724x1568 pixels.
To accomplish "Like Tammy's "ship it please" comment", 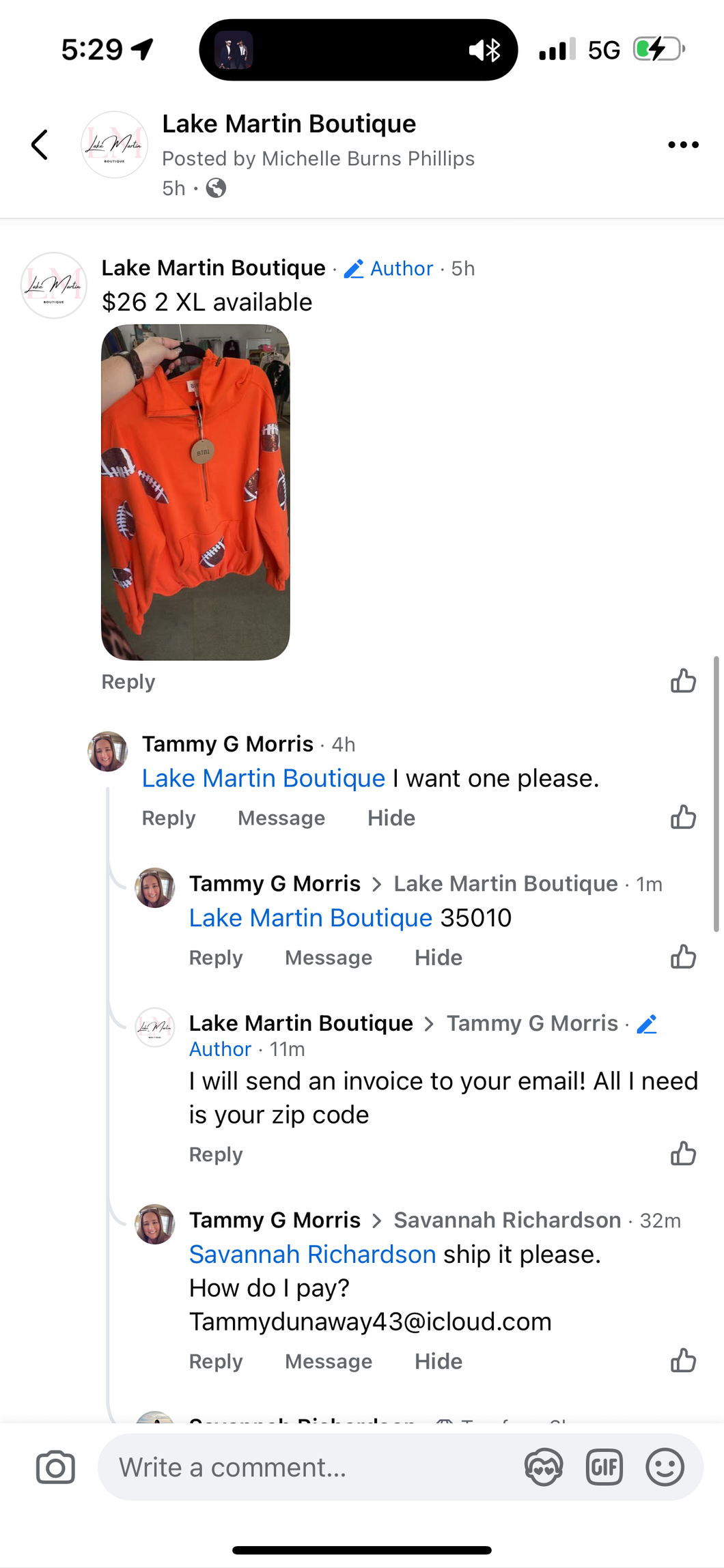I will coord(683,1360).
